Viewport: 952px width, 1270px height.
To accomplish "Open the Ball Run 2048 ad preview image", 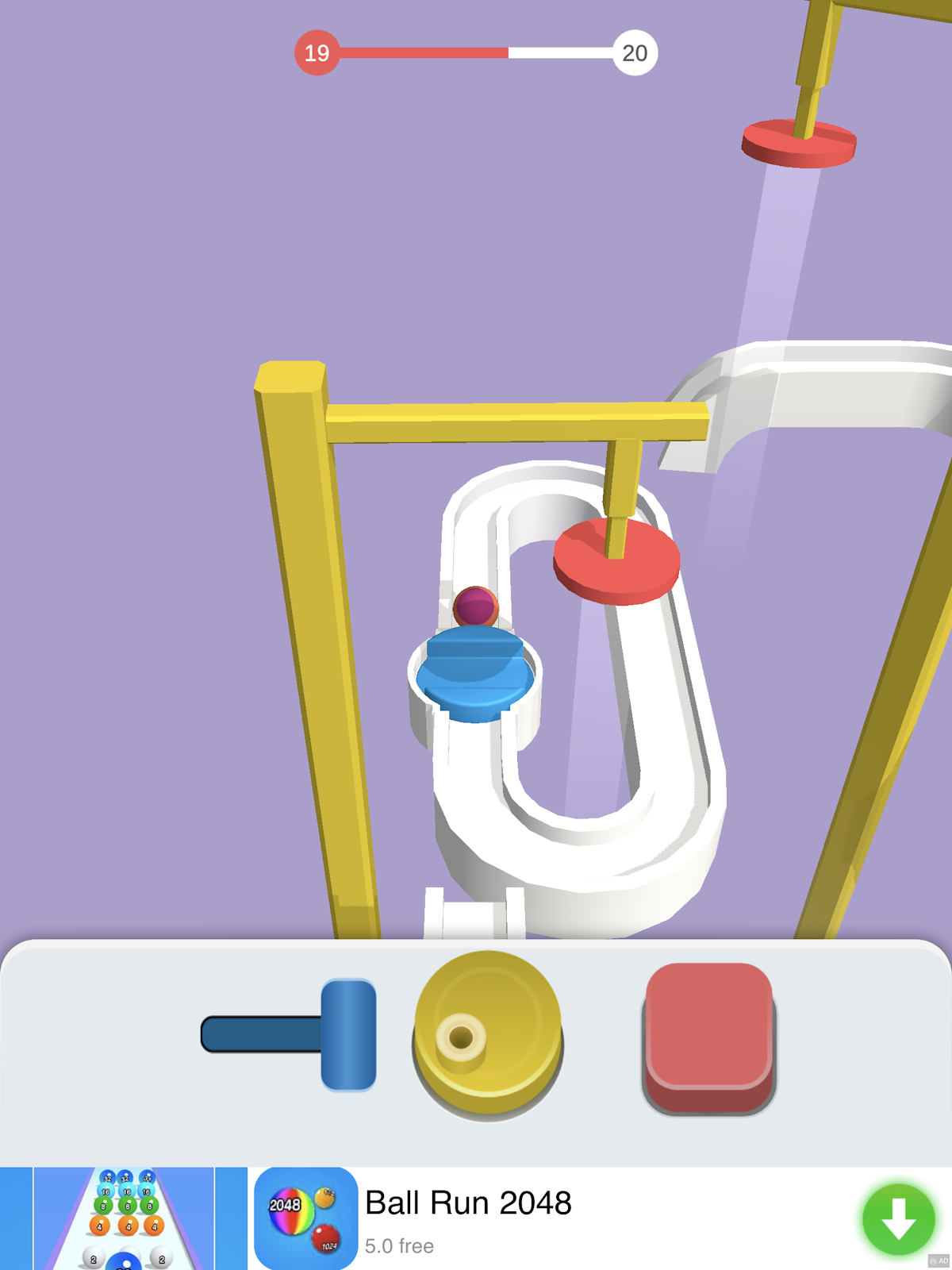I will point(124,1218).
